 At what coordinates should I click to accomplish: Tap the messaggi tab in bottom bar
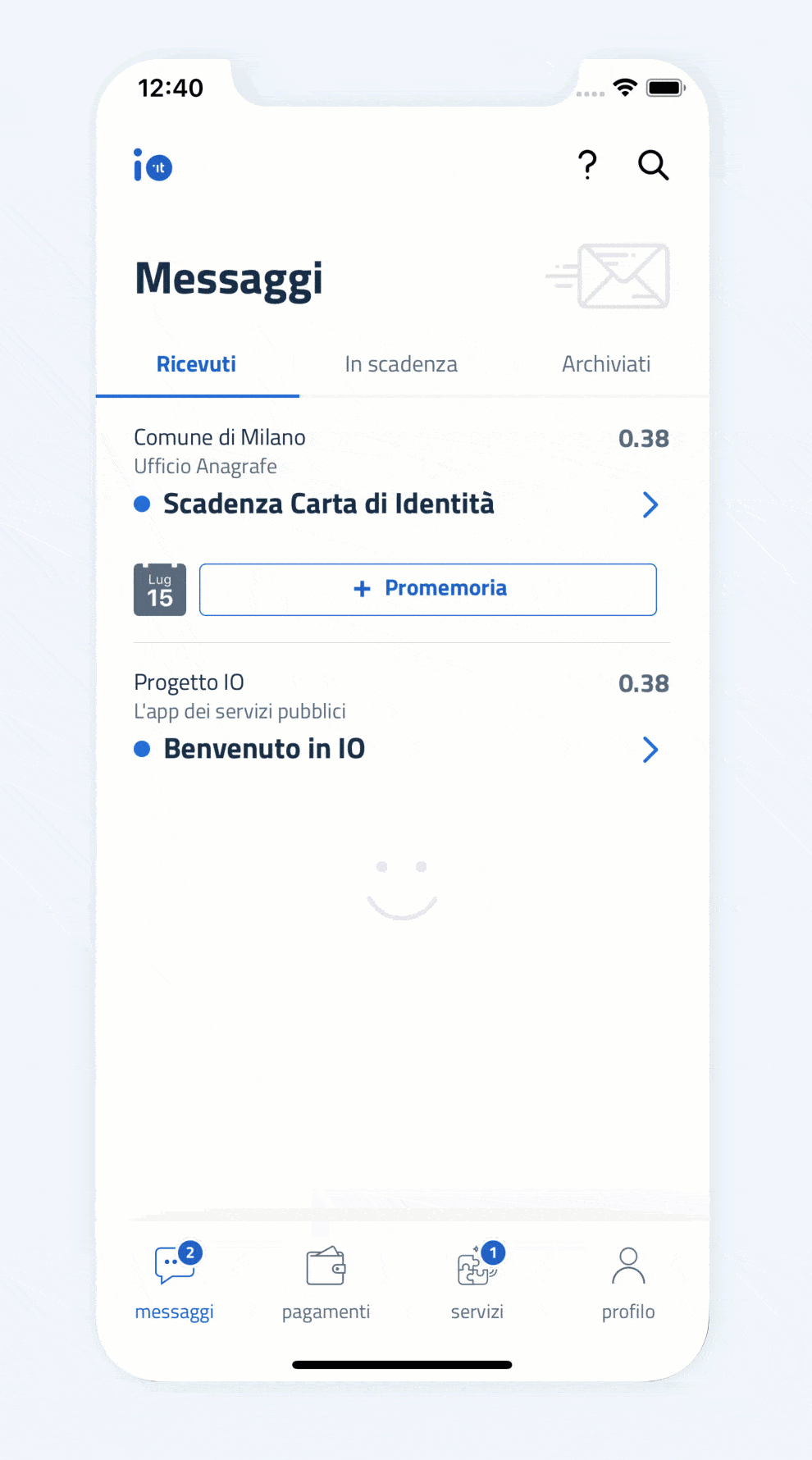click(x=175, y=1281)
